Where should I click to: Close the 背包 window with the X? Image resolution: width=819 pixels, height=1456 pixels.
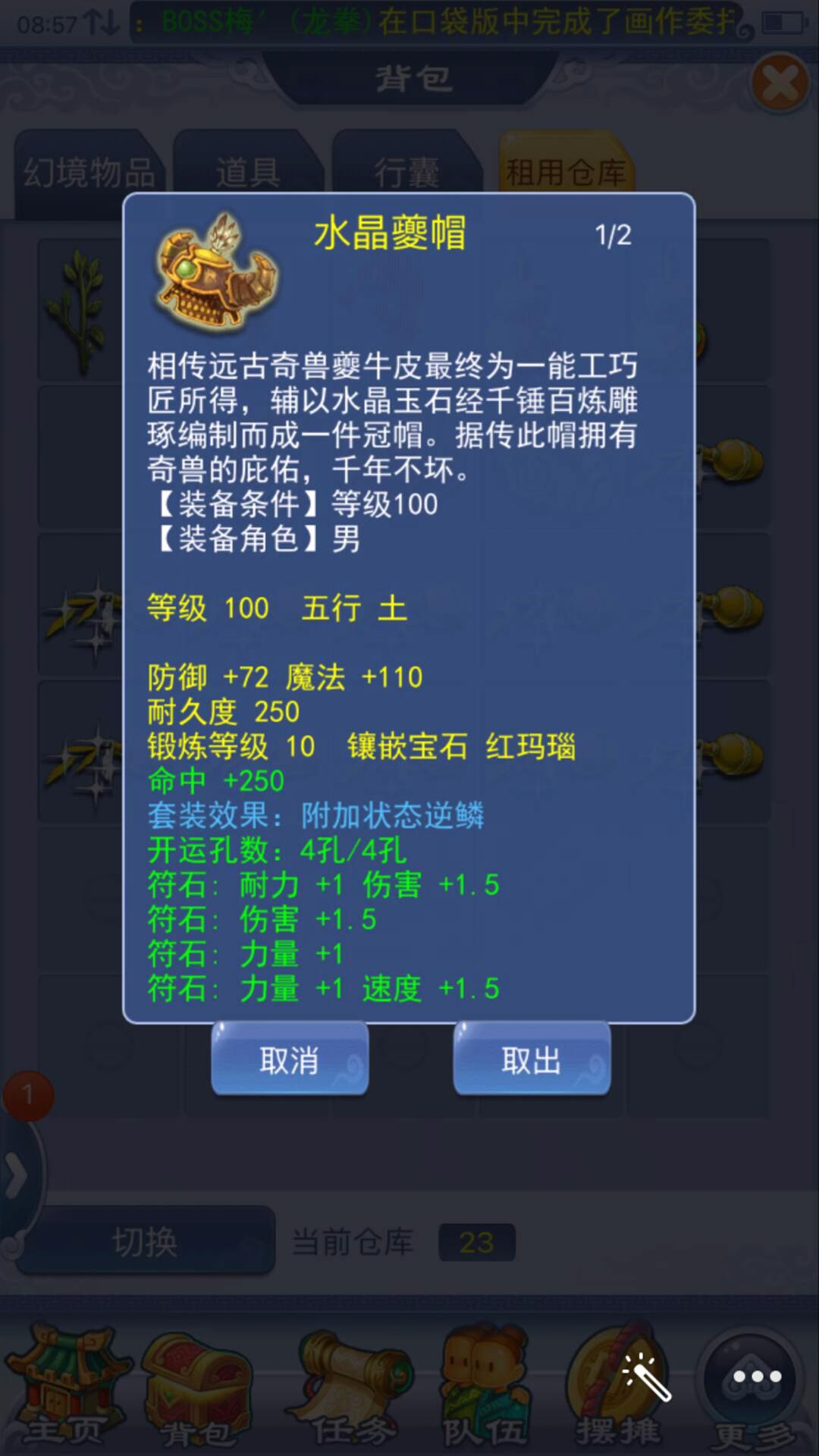click(780, 83)
